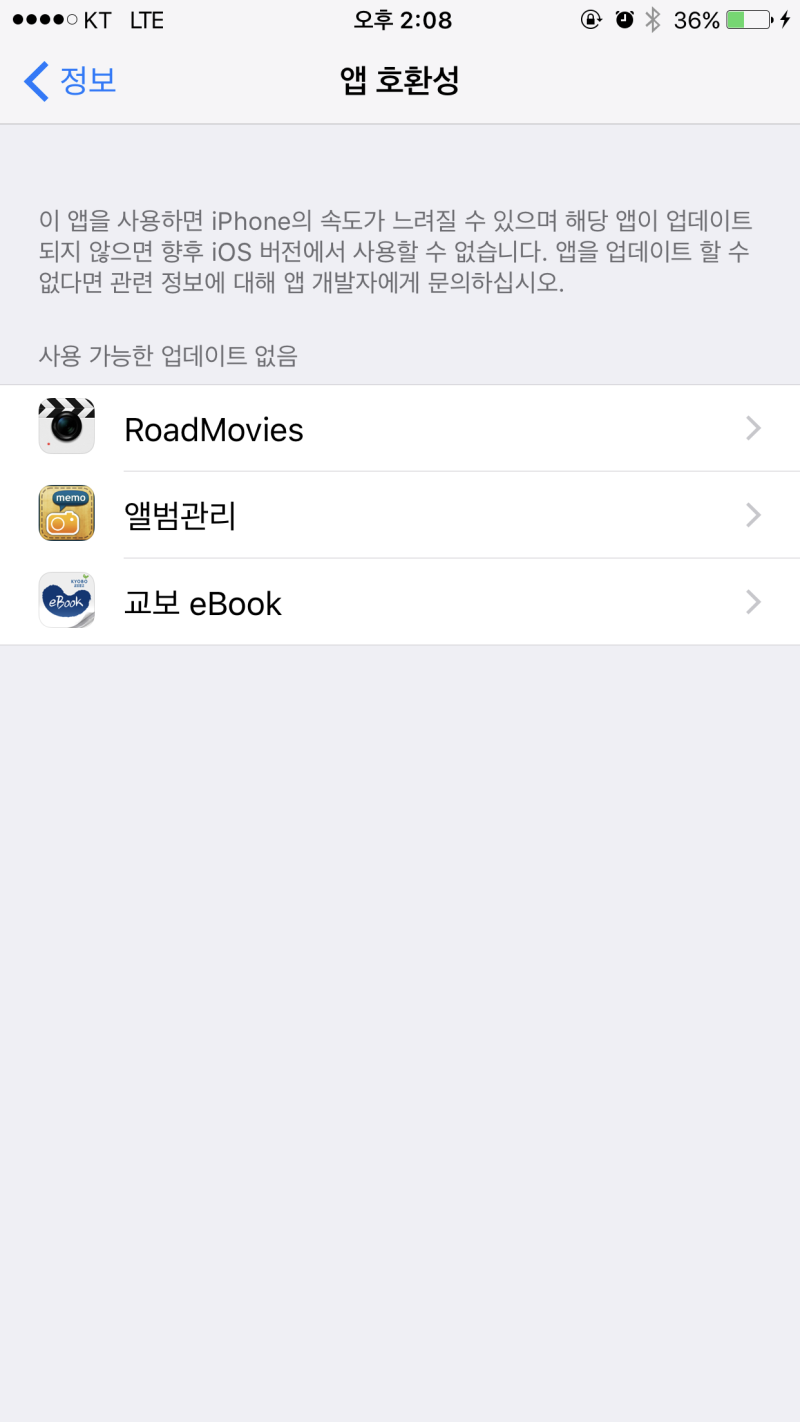Viewport: 800px width, 1422px height.
Task: Select the 교보 eBook app icon
Action: point(66,601)
